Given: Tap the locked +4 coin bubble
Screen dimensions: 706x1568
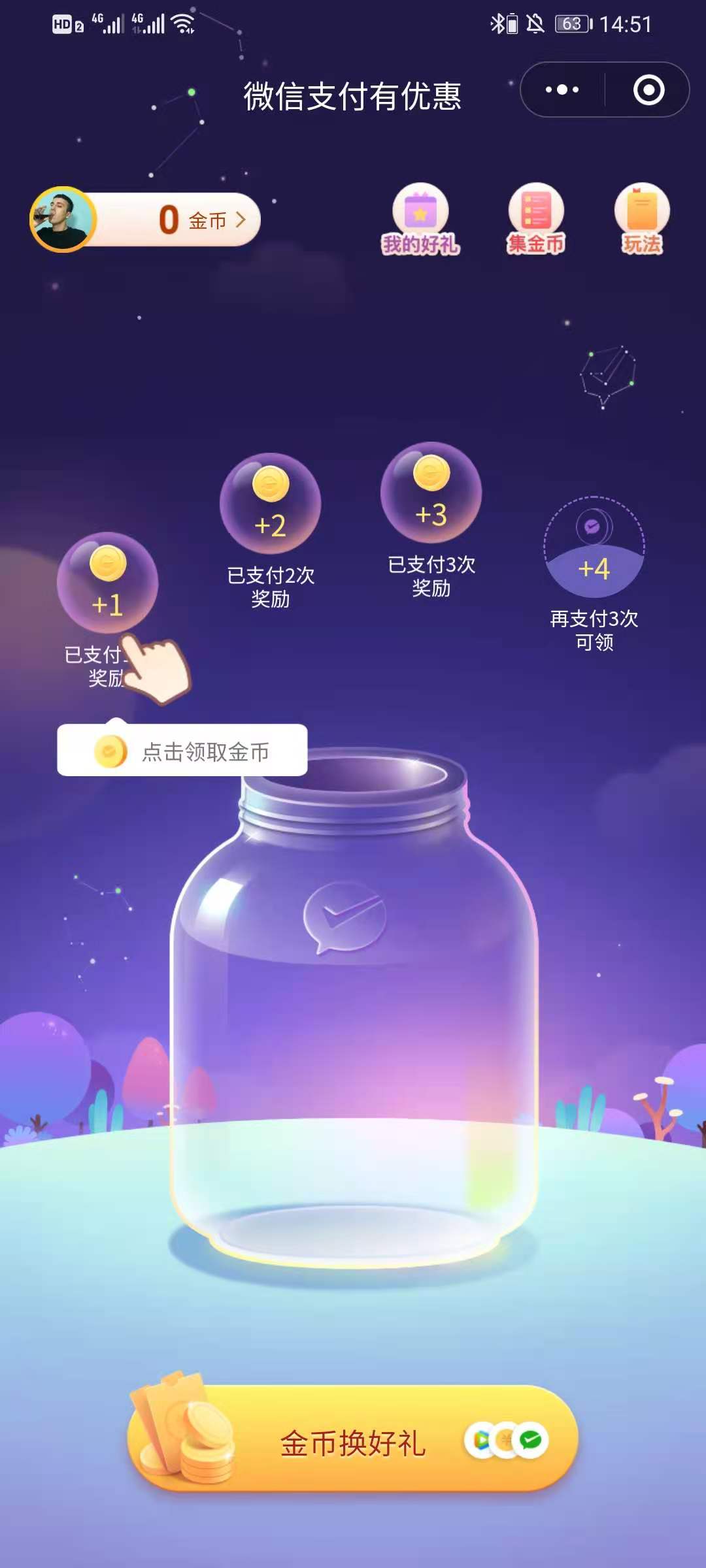Looking at the screenshot, I should point(594,547).
